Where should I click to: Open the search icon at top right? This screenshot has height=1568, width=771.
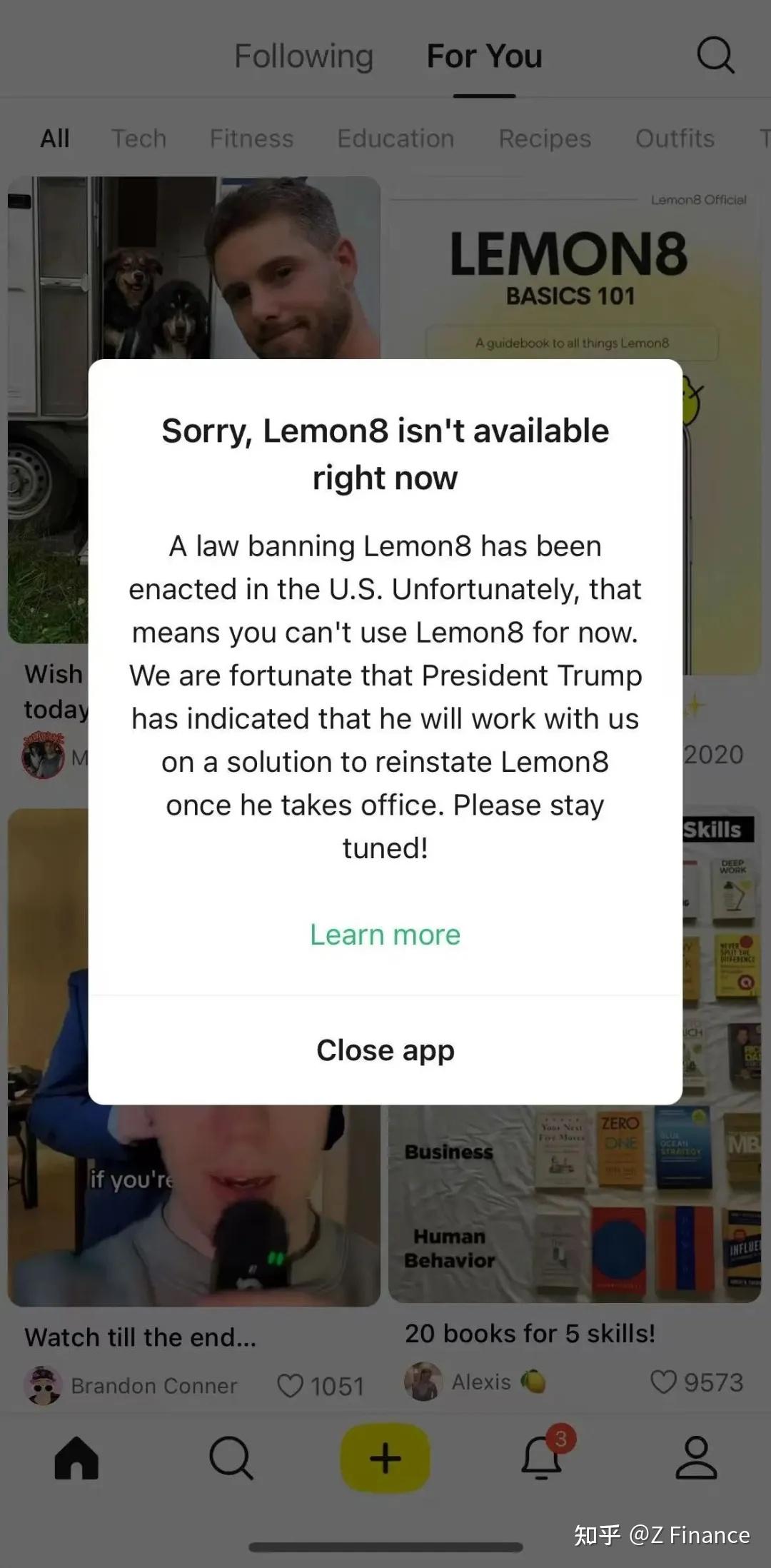[715, 56]
